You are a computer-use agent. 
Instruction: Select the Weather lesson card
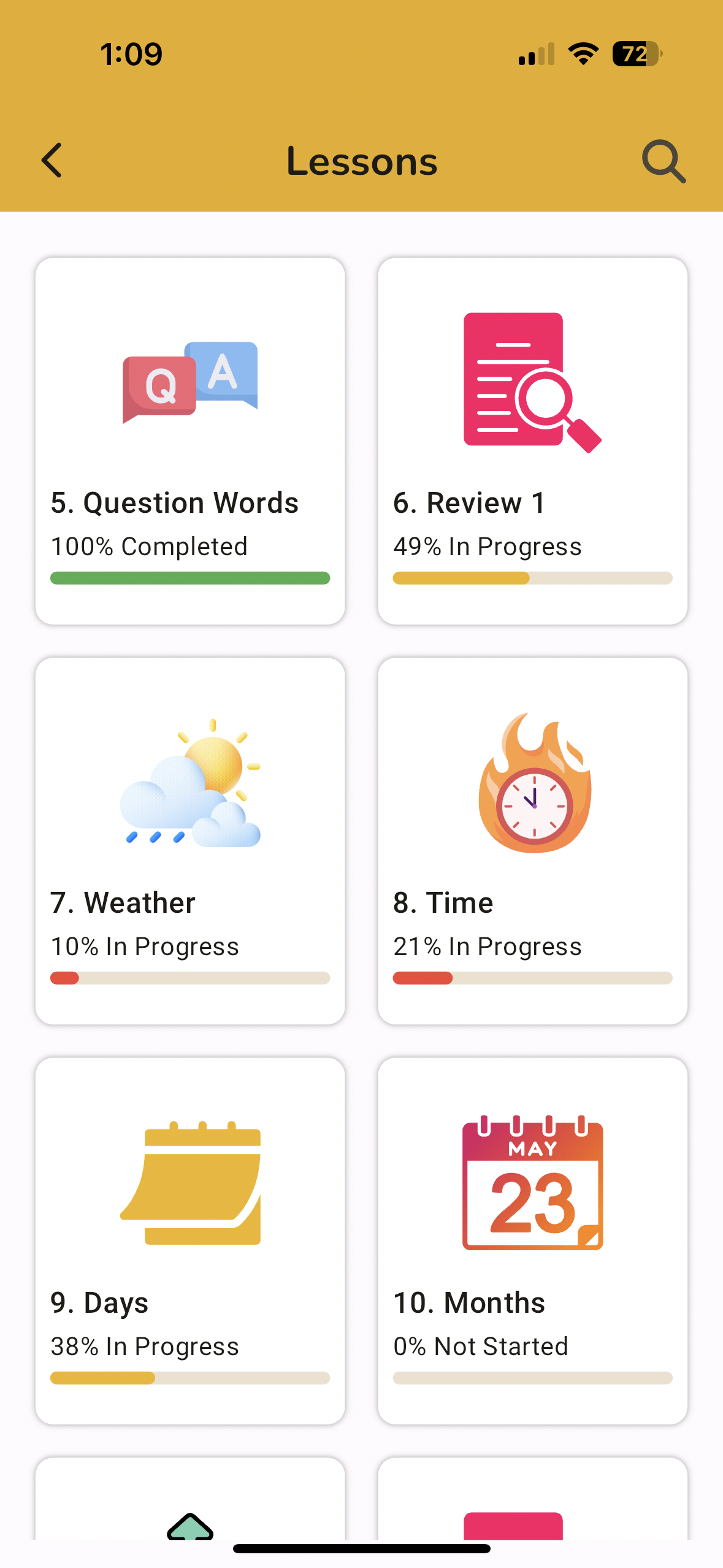point(190,841)
